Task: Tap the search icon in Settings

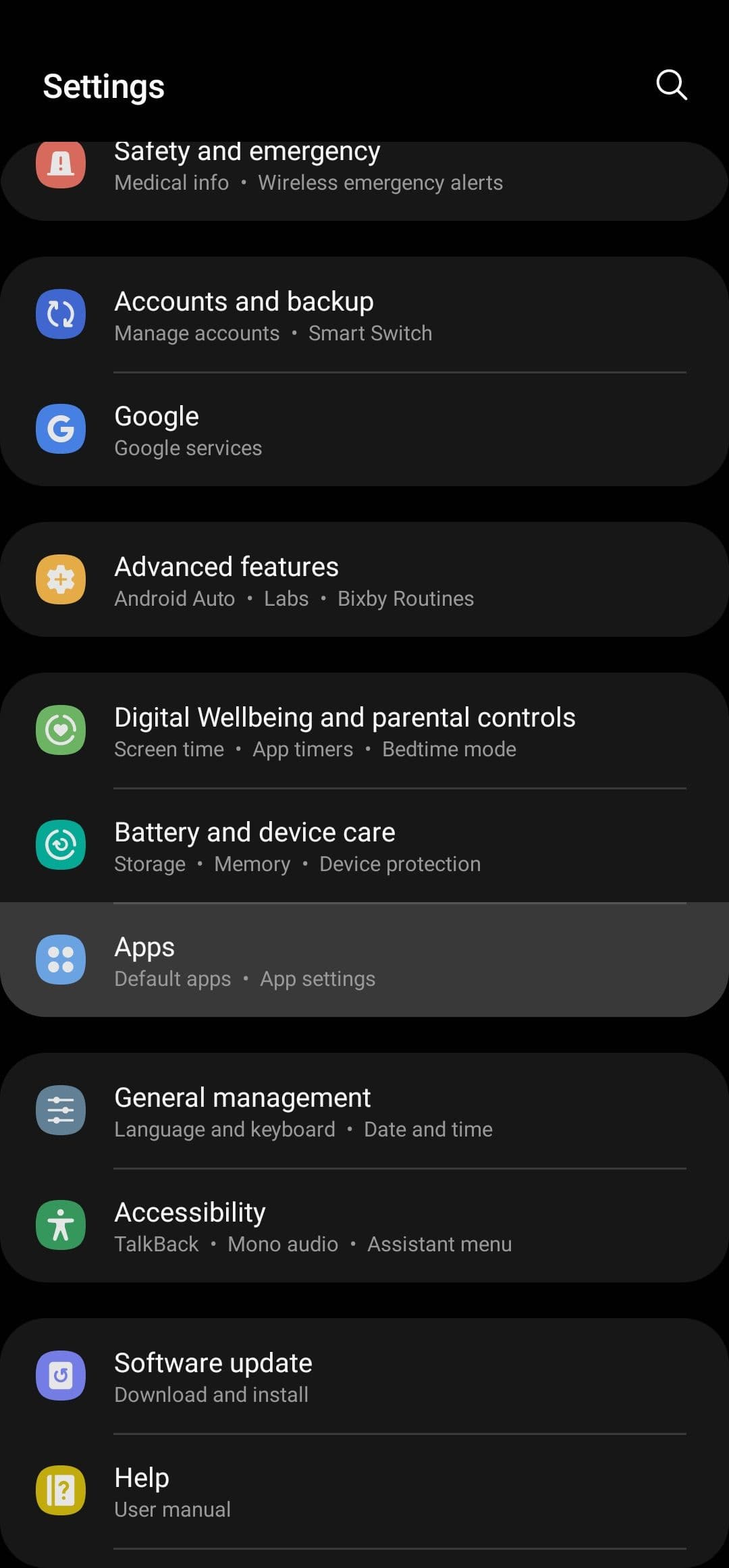Action: click(671, 85)
